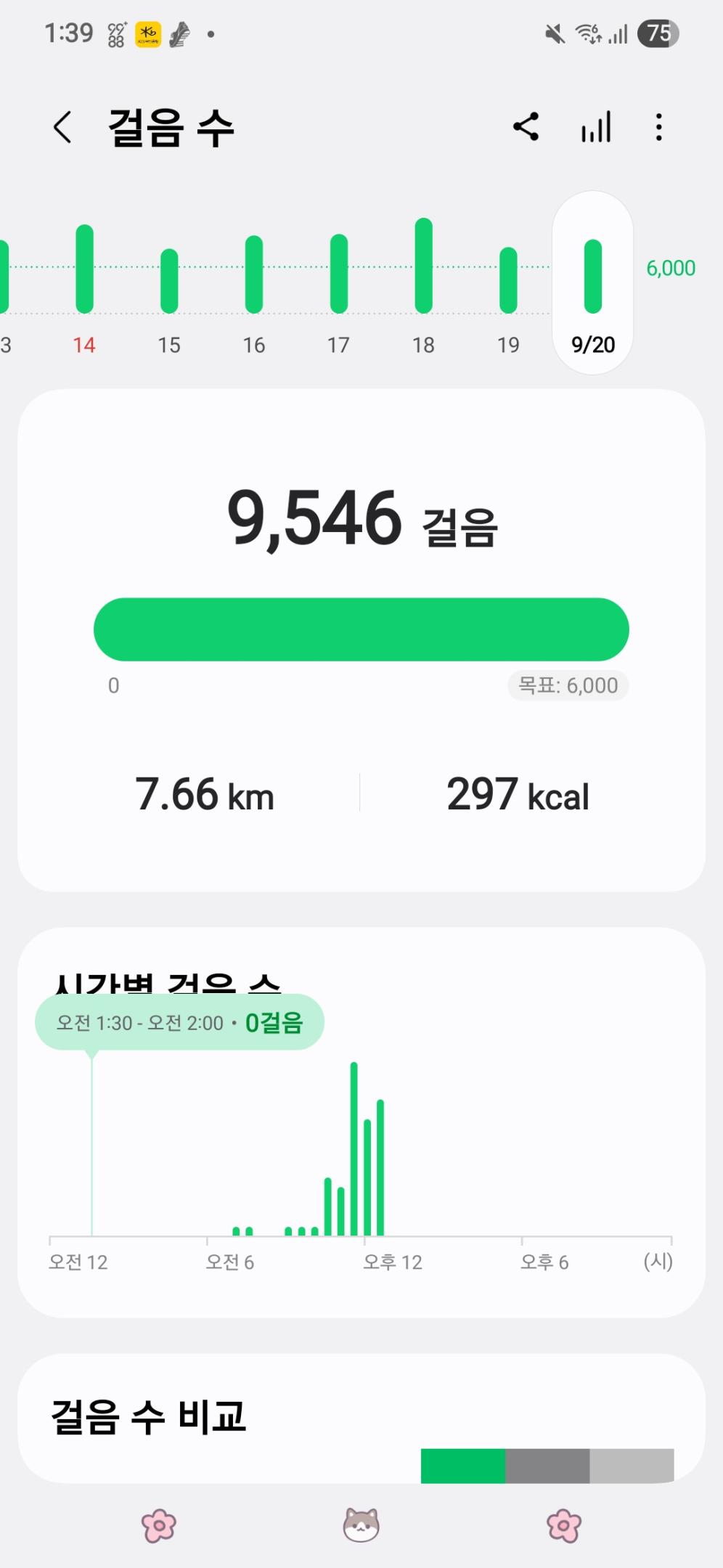Select the day 14 step bar

(x=85, y=269)
